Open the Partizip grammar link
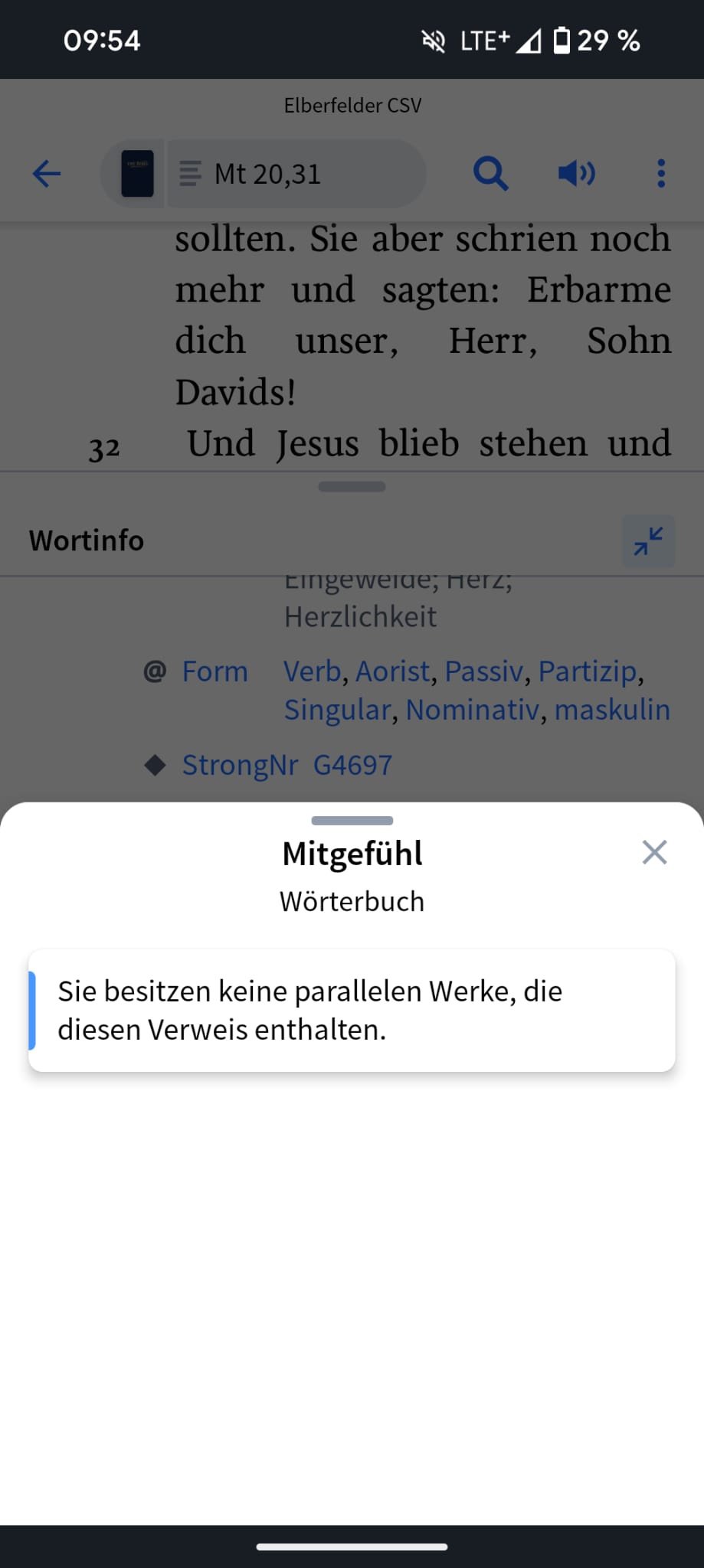Screen dimensions: 704x1568 [587, 671]
